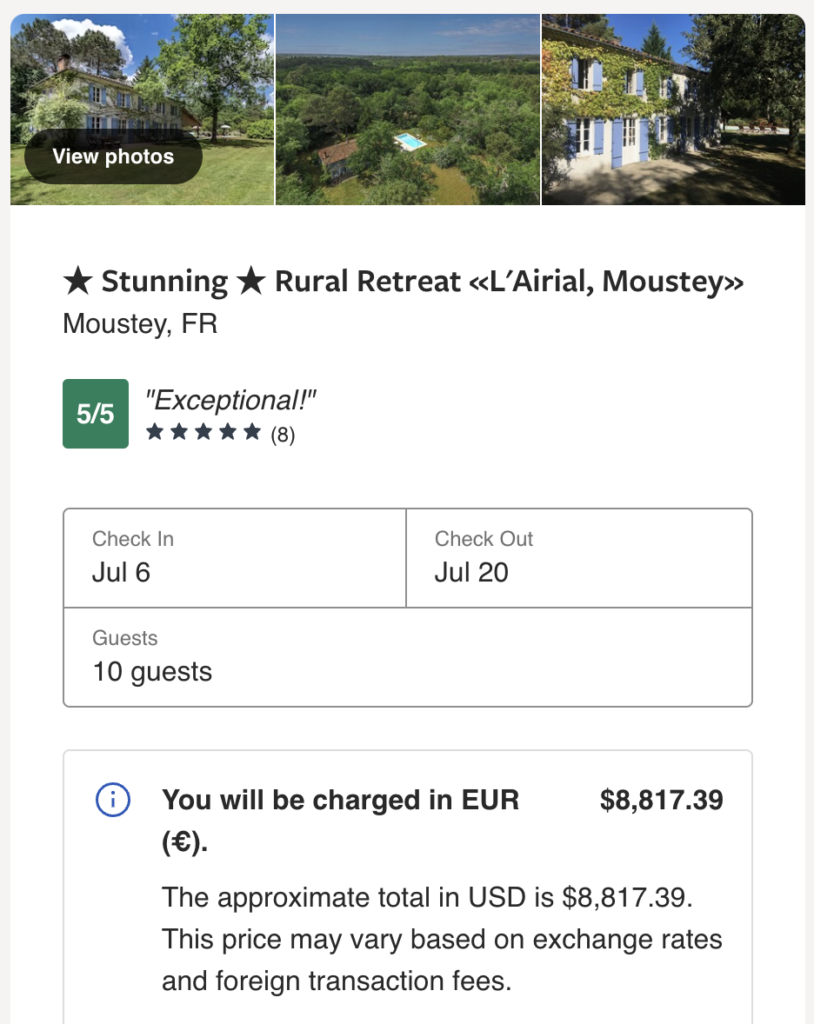Image resolution: width=814 pixels, height=1024 pixels.
Task: Click the blue information icon next to charge notice
Action: click(x=112, y=800)
